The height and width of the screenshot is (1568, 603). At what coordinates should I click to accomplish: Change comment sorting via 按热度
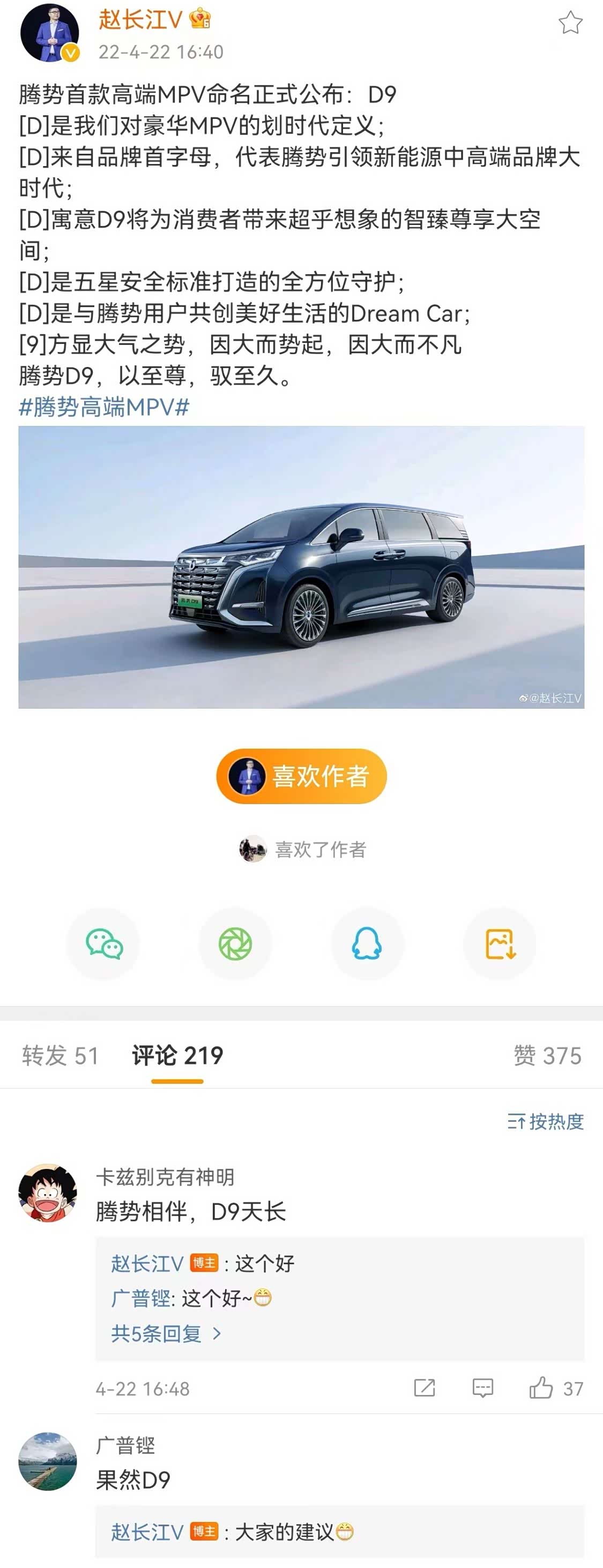546,1121
